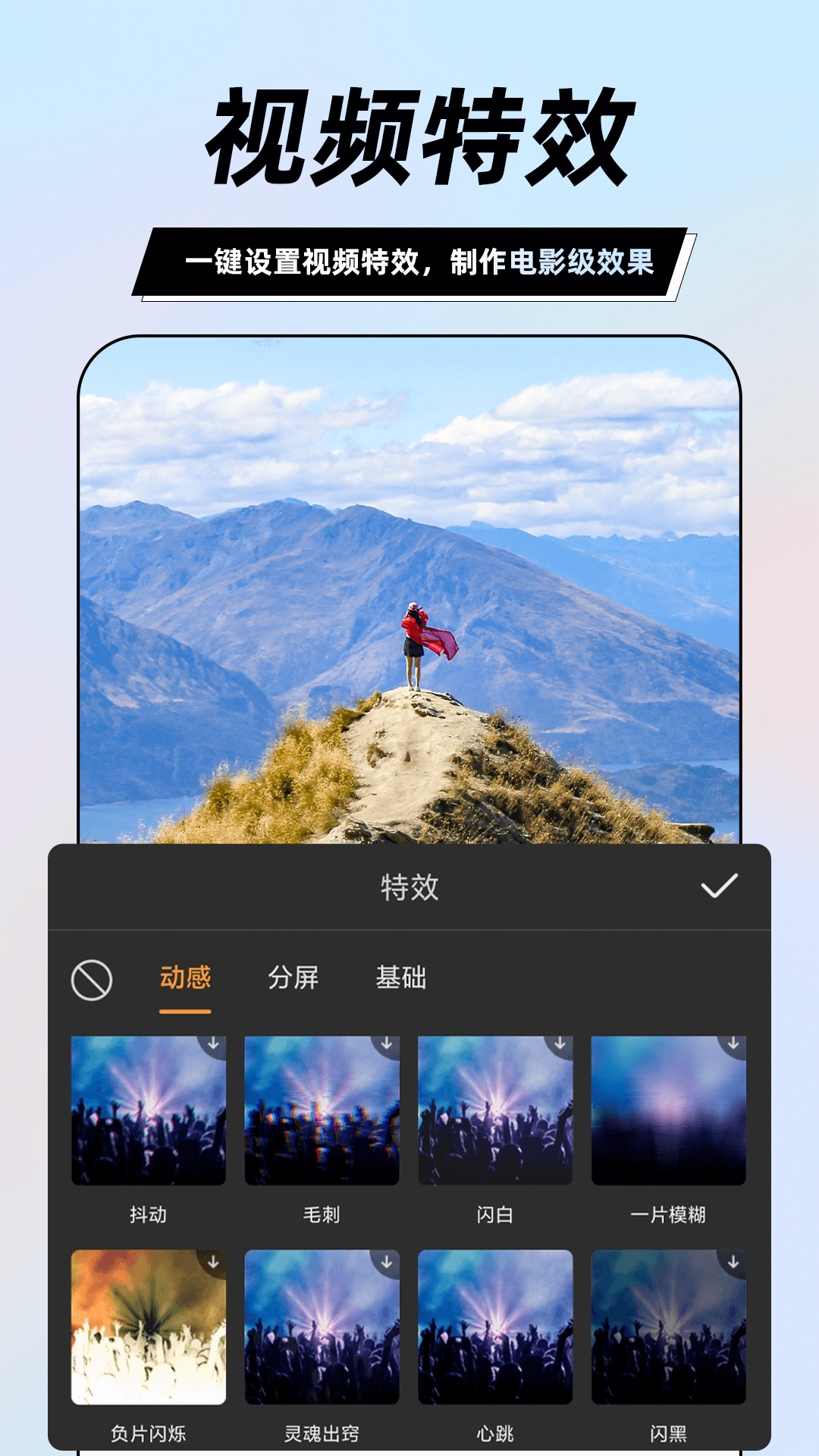Tap the 特效 panel title
The height and width of the screenshot is (1456, 819).
[409, 886]
